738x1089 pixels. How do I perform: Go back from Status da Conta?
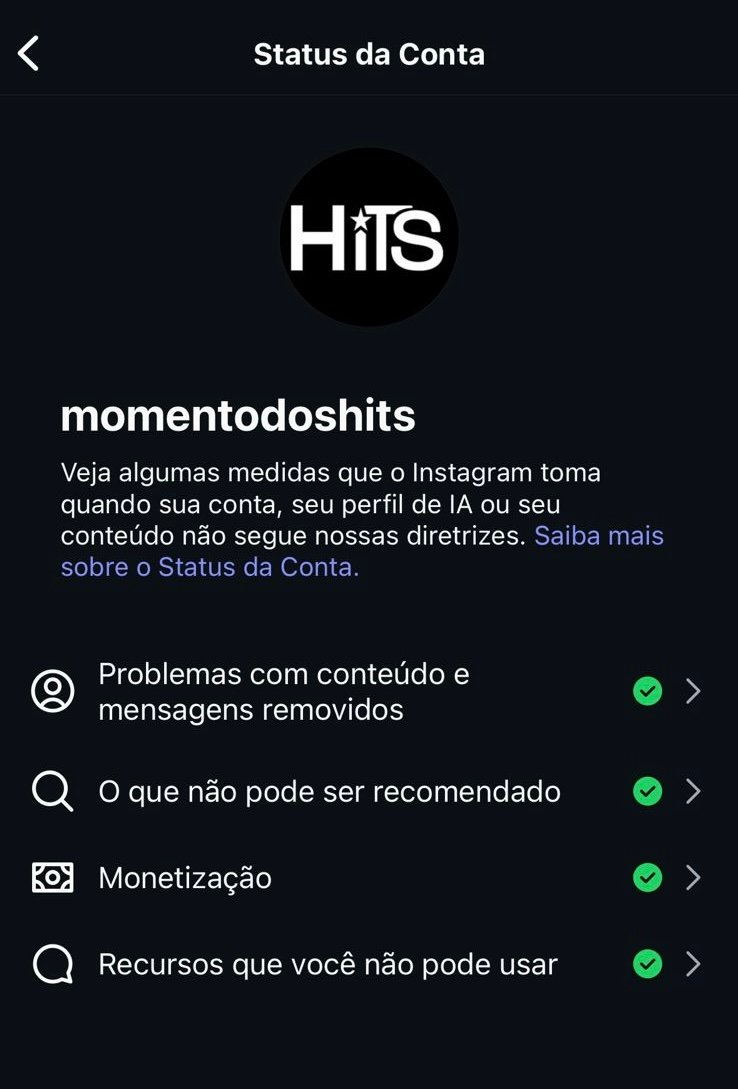pyautogui.click(x=29, y=54)
